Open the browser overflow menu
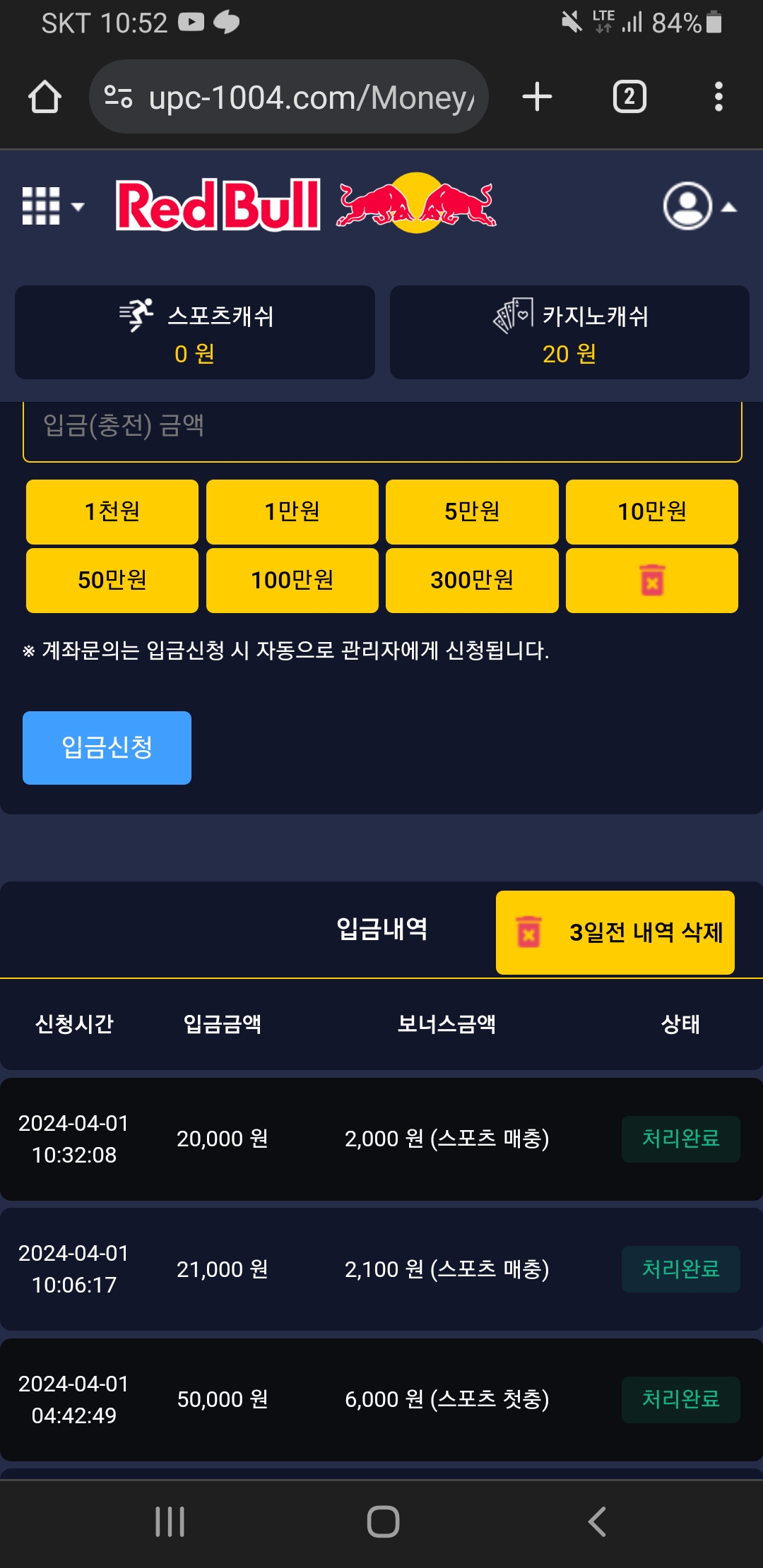The height and width of the screenshot is (1568, 763). (x=718, y=97)
